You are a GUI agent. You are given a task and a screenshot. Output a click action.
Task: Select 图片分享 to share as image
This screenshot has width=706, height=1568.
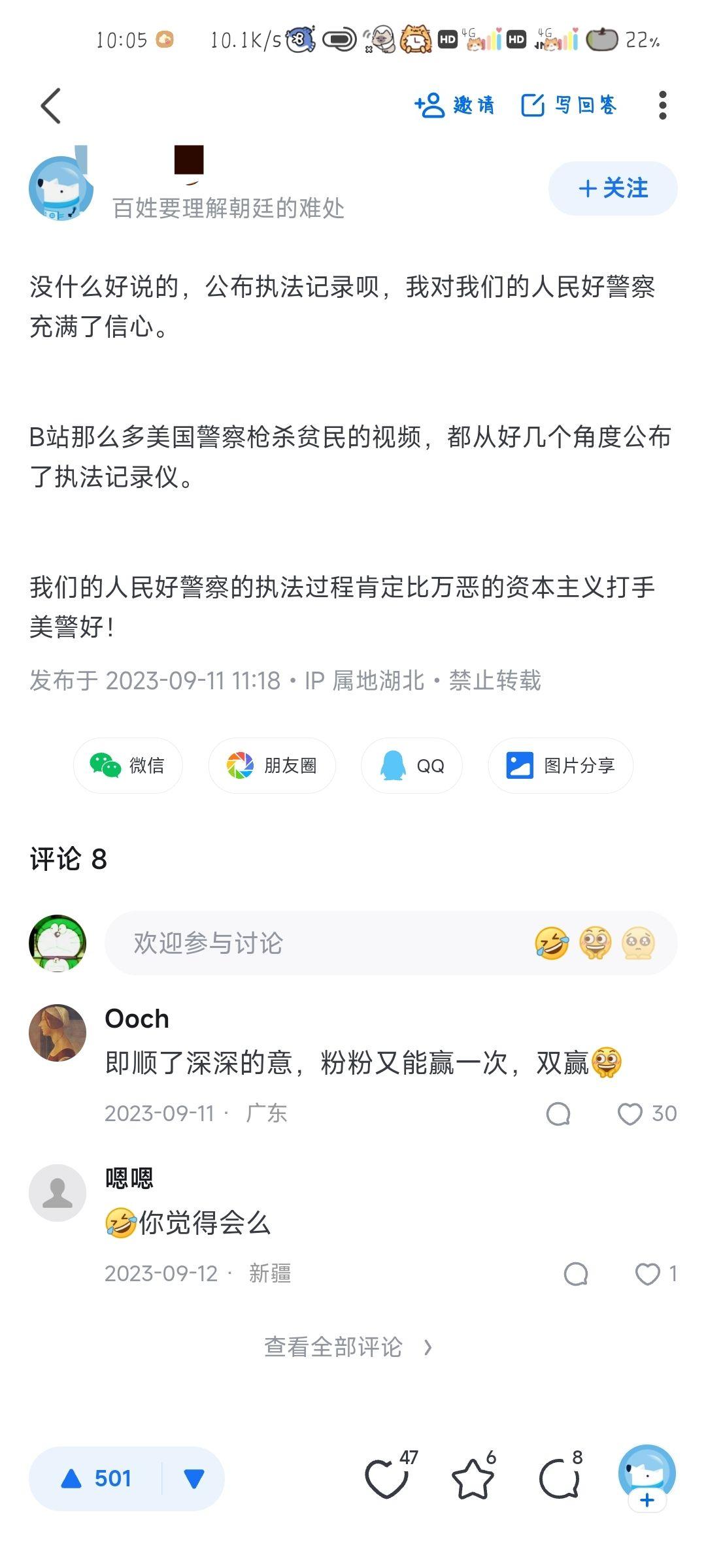(560, 765)
